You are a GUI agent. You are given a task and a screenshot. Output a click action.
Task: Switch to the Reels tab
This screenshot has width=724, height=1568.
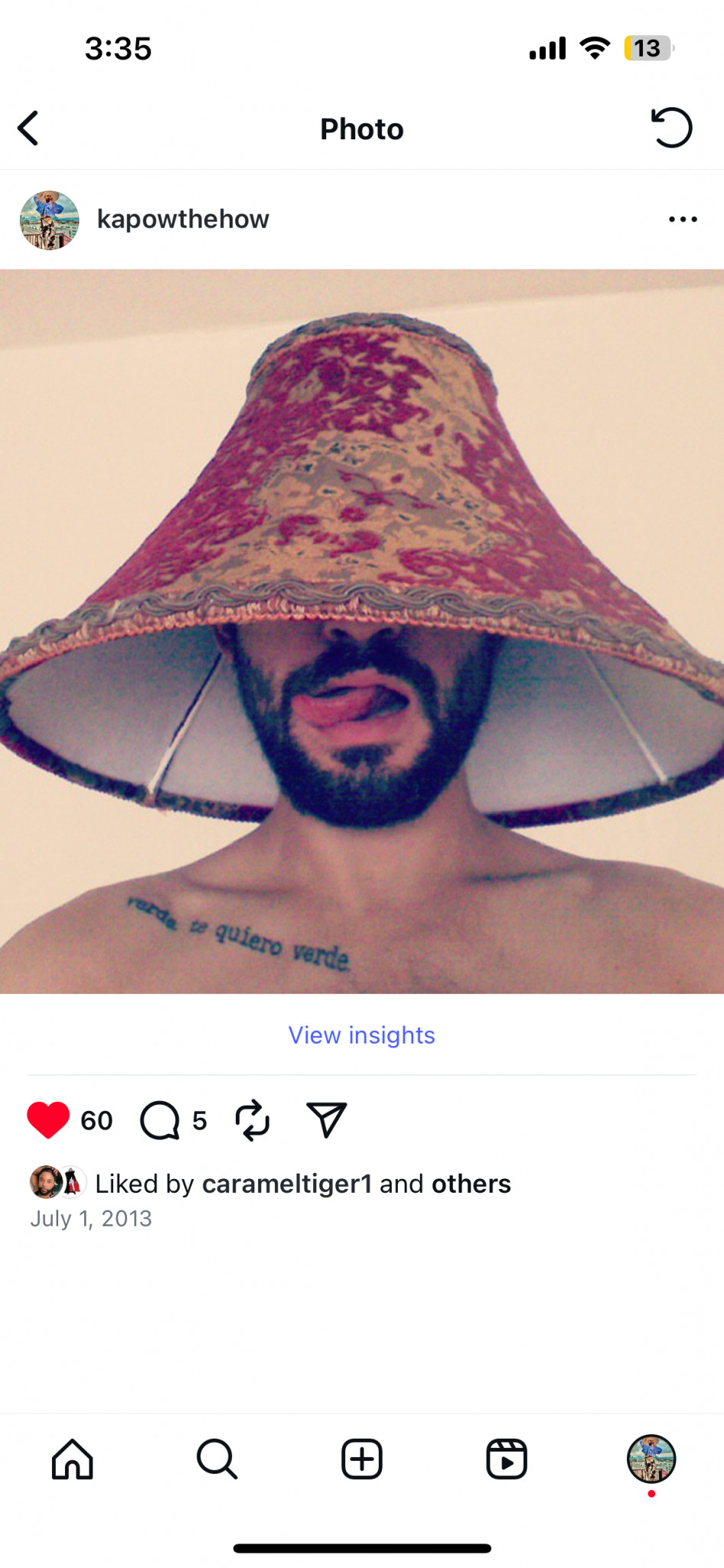click(x=507, y=1459)
